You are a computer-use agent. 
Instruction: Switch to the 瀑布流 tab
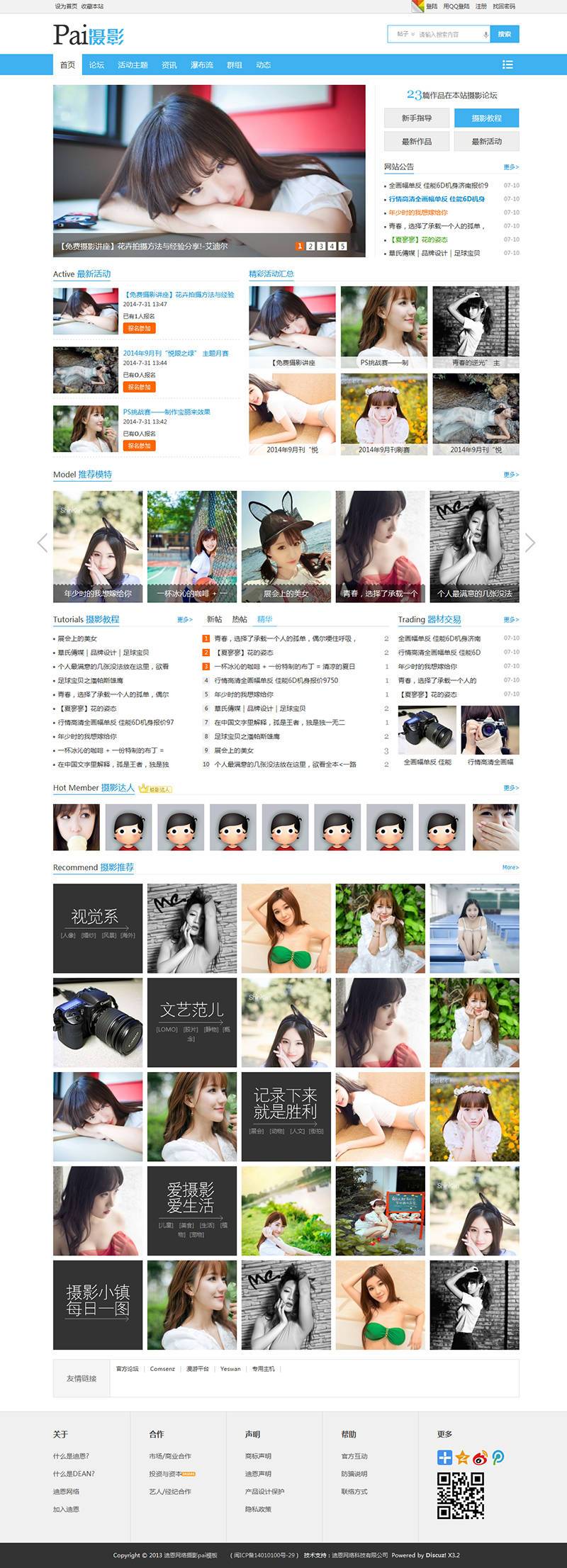pyautogui.click(x=201, y=64)
